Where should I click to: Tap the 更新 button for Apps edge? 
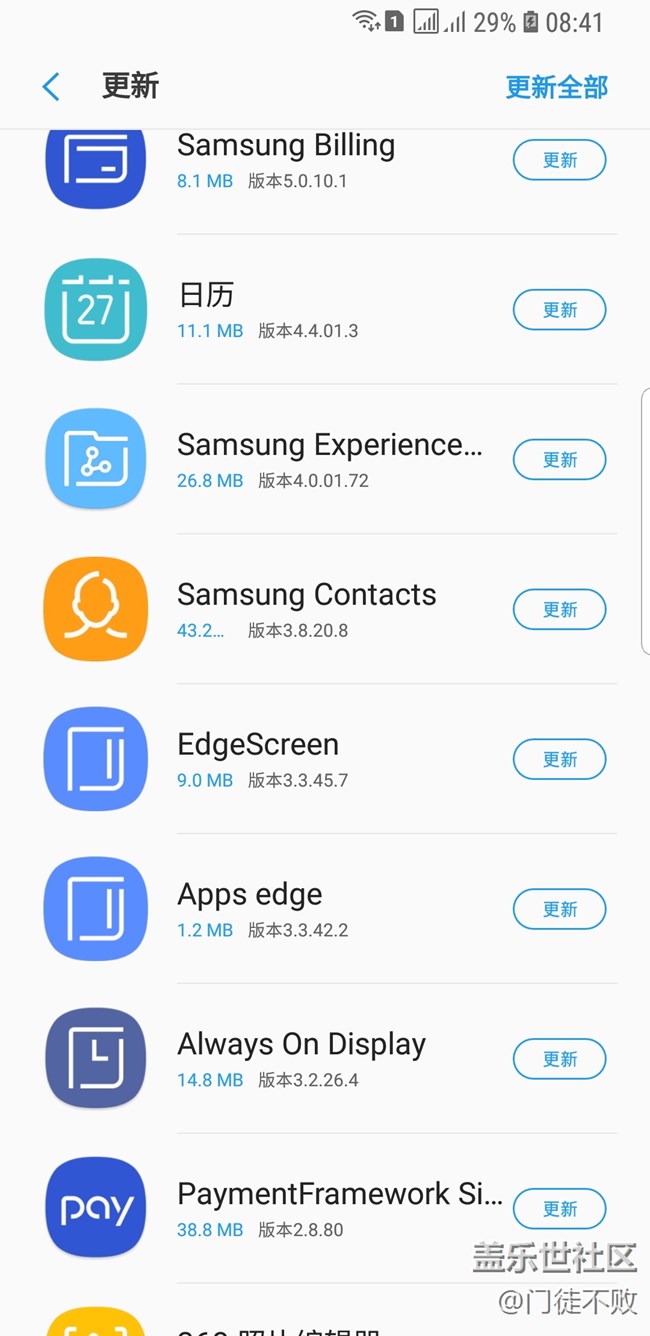tap(559, 910)
